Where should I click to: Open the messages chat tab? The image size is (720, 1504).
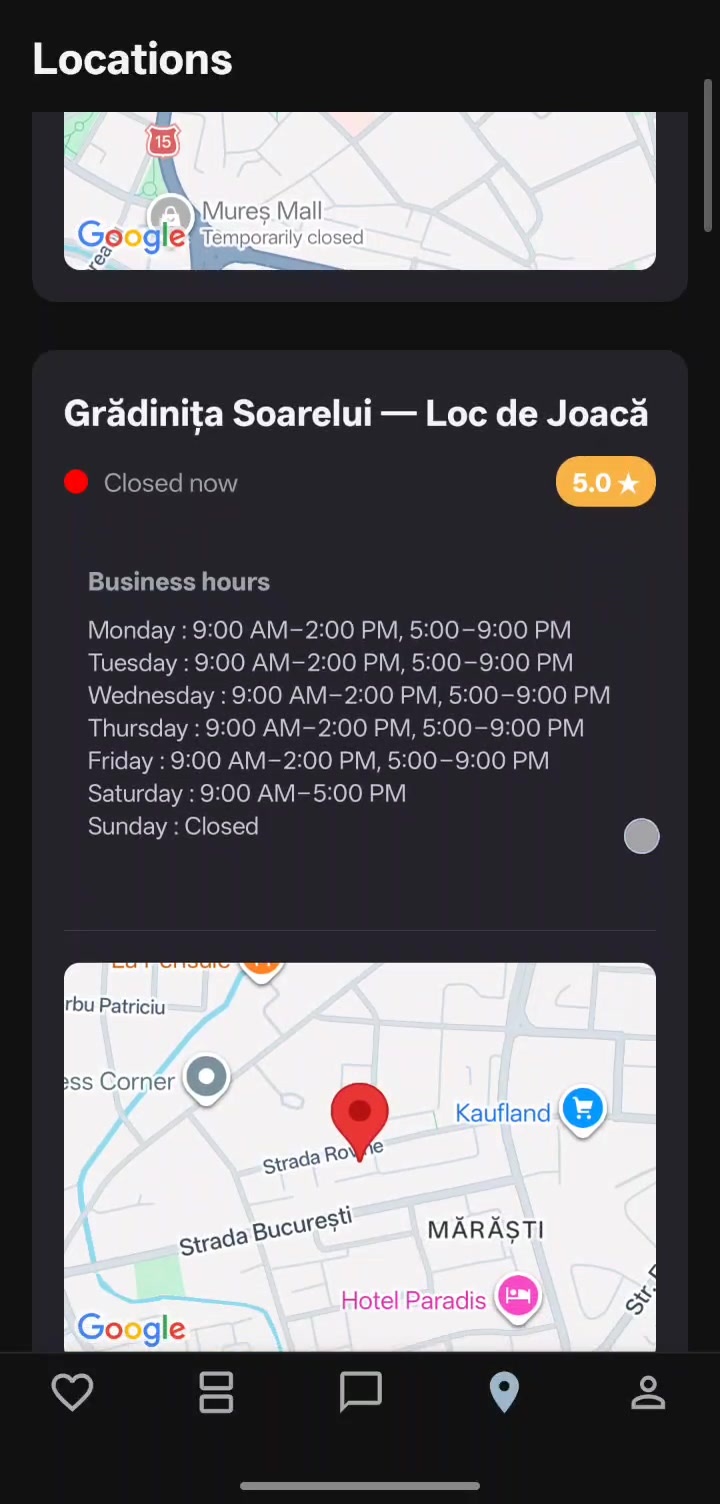360,1392
